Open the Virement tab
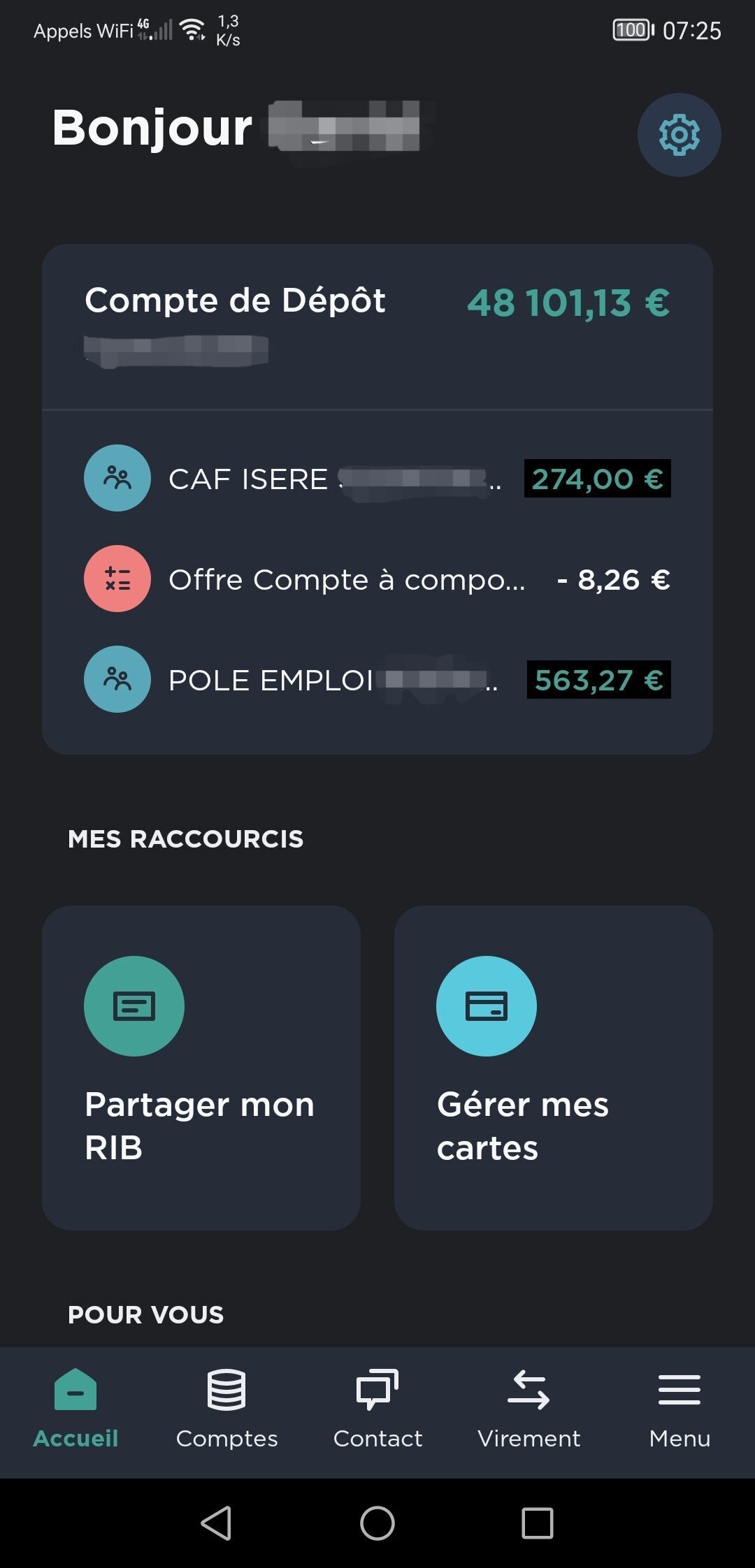Viewport: 755px width, 1568px height. coord(528,1410)
